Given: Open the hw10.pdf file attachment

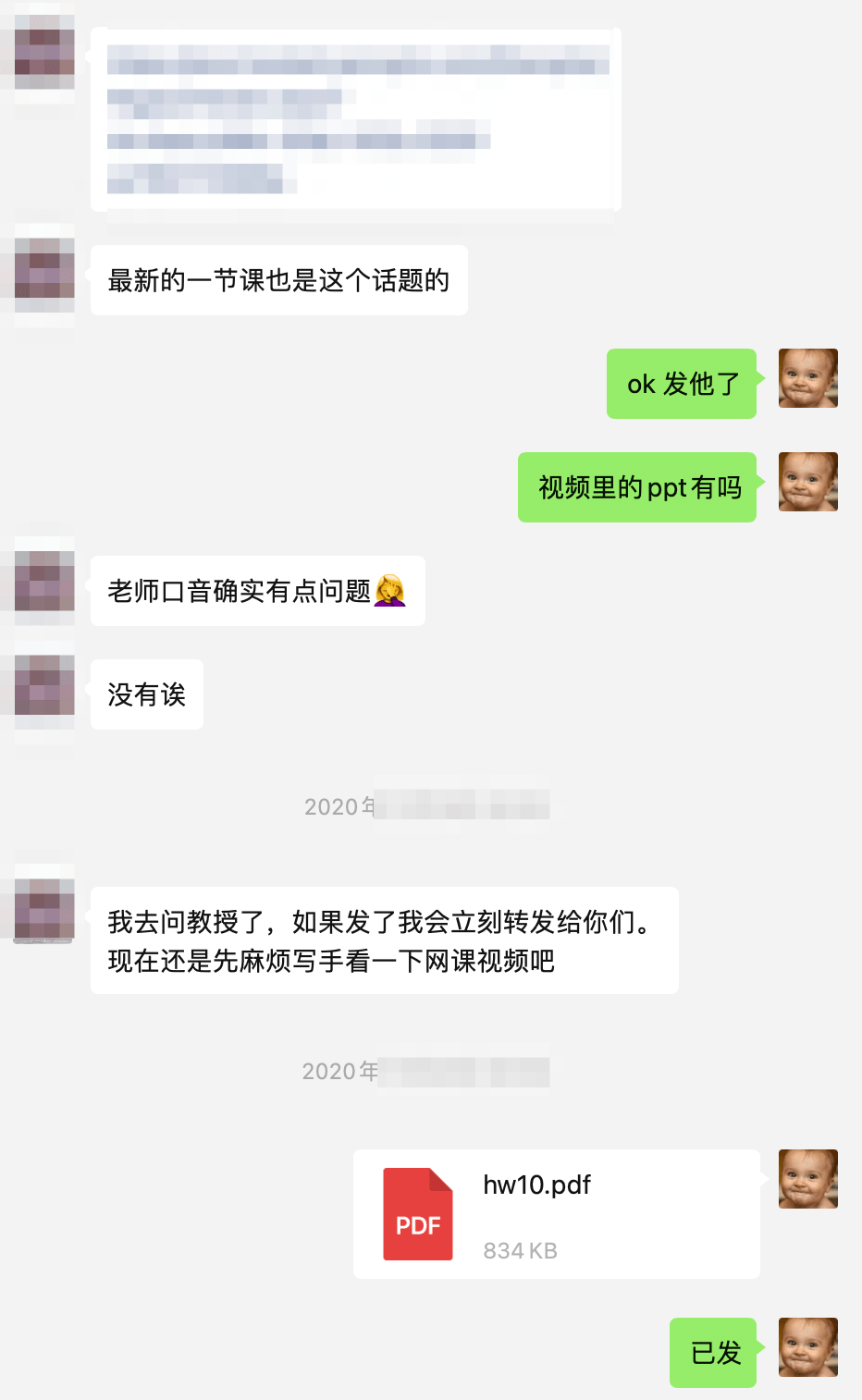Looking at the screenshot, I should [556, 1213].
